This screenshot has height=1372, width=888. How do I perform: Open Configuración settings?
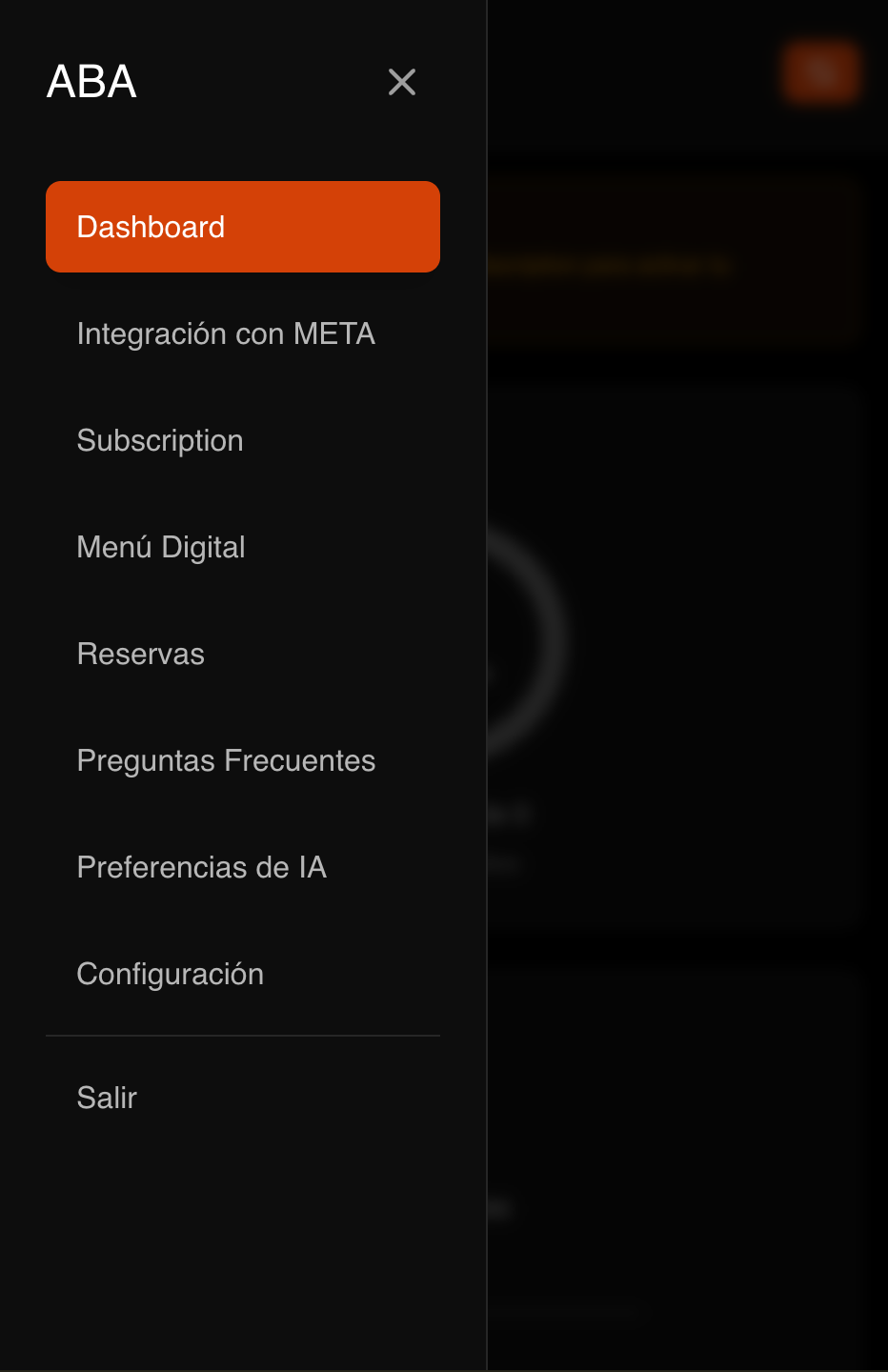click(171, 974)
